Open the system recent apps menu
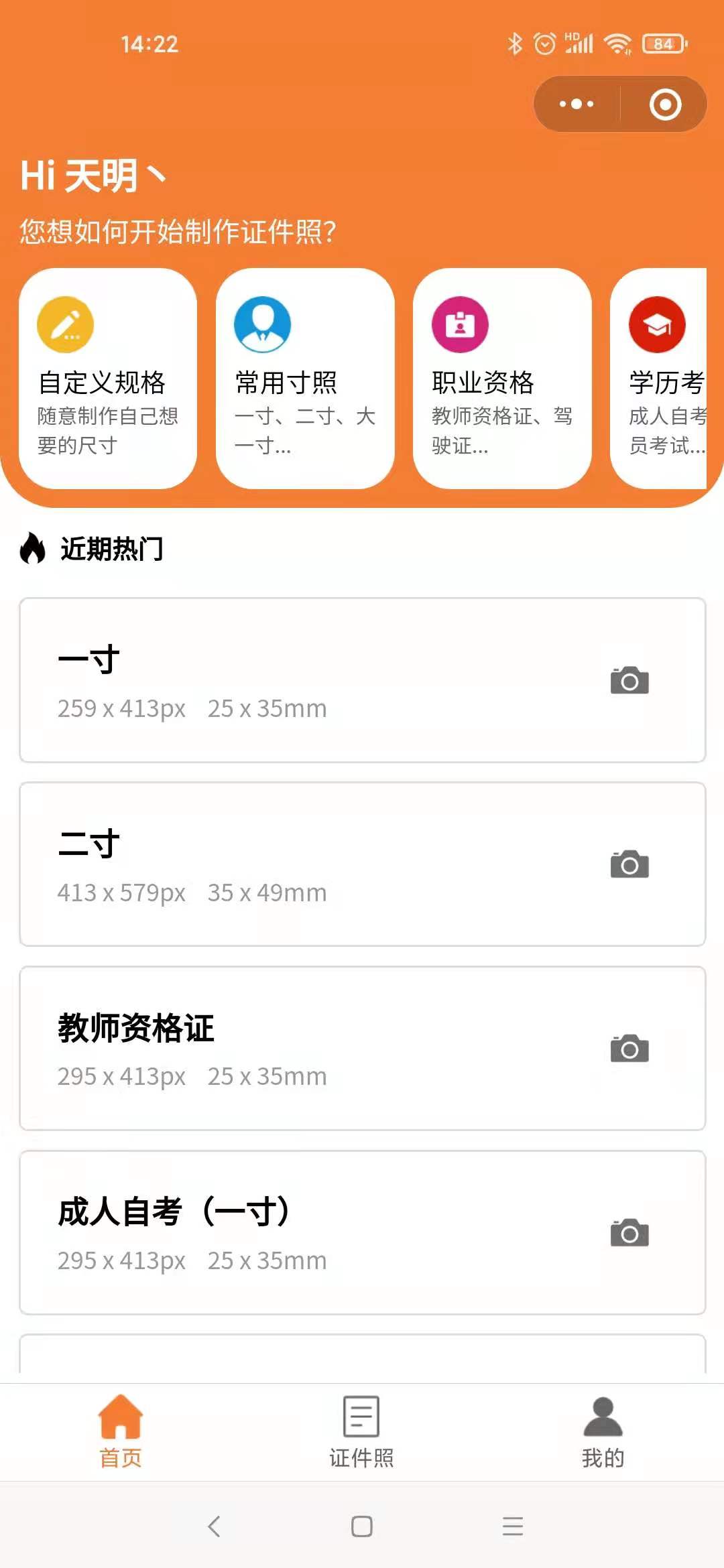The image size is (724, 1568). coord(512,1526)
